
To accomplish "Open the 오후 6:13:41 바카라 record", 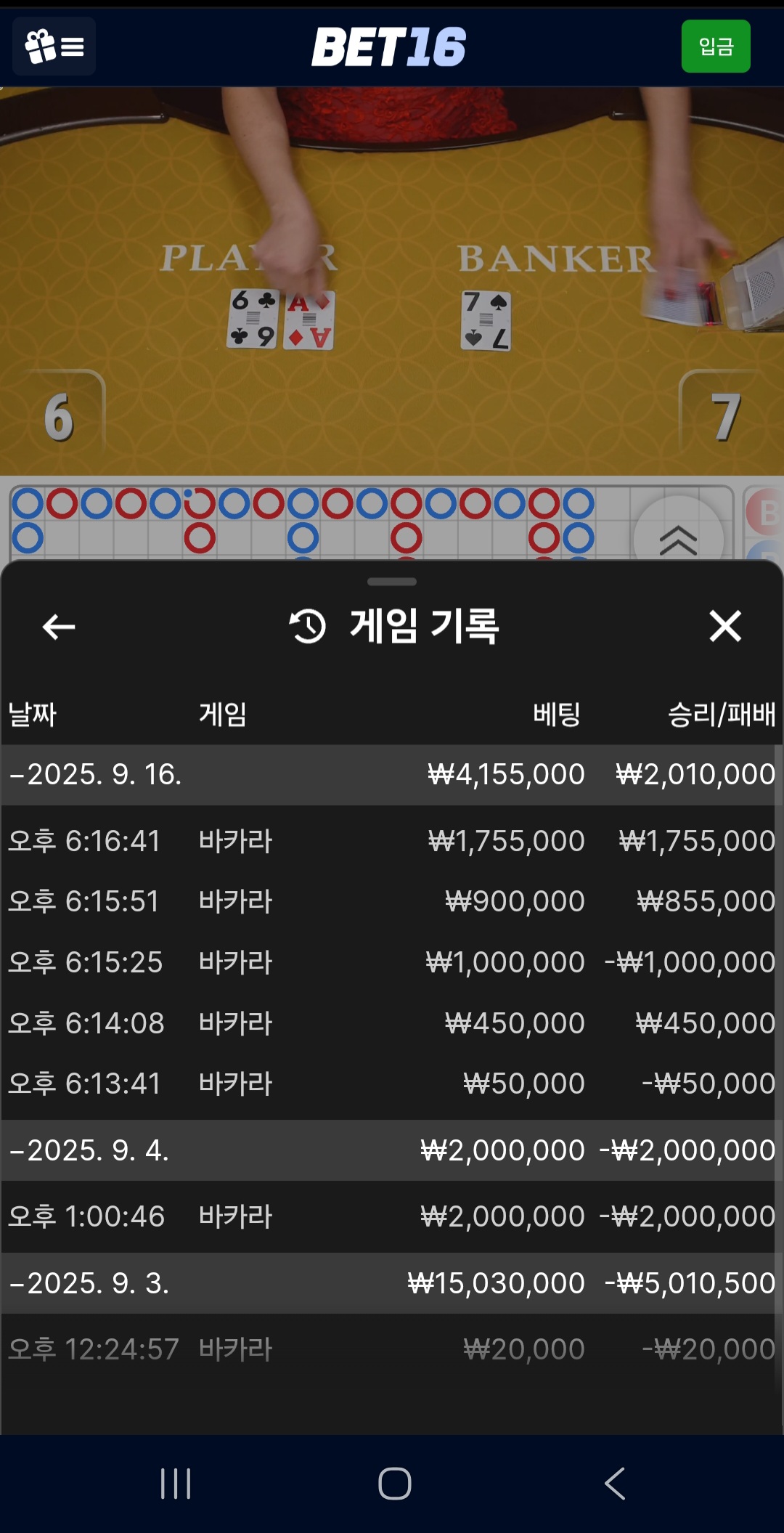I will pos(392,1083).
